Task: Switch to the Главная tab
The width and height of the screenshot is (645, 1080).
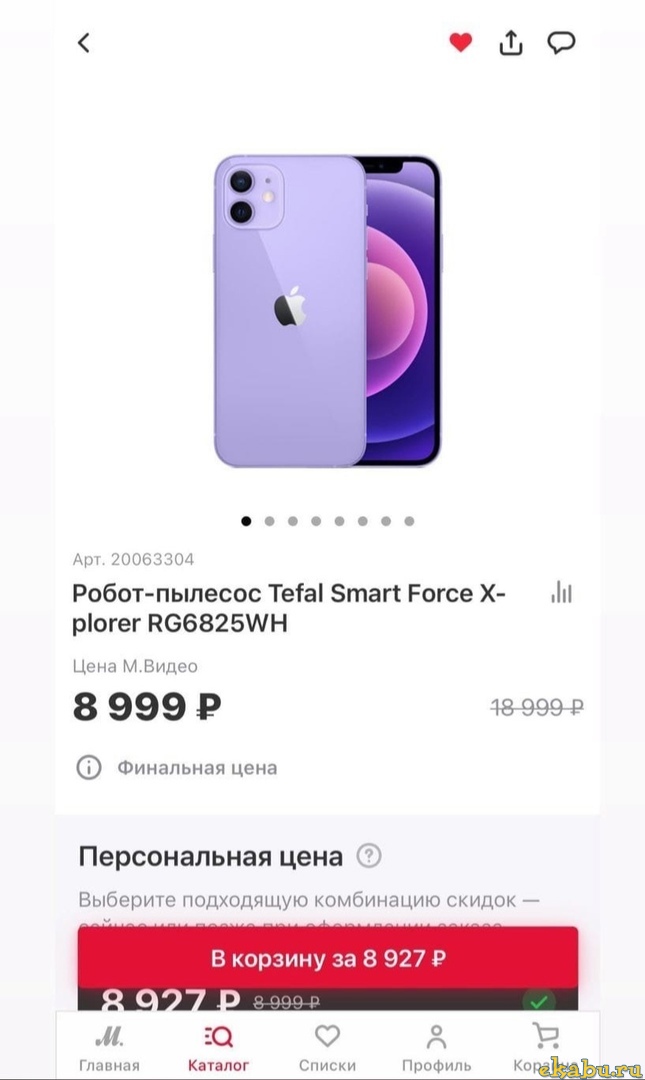Action: (109, 1046)
